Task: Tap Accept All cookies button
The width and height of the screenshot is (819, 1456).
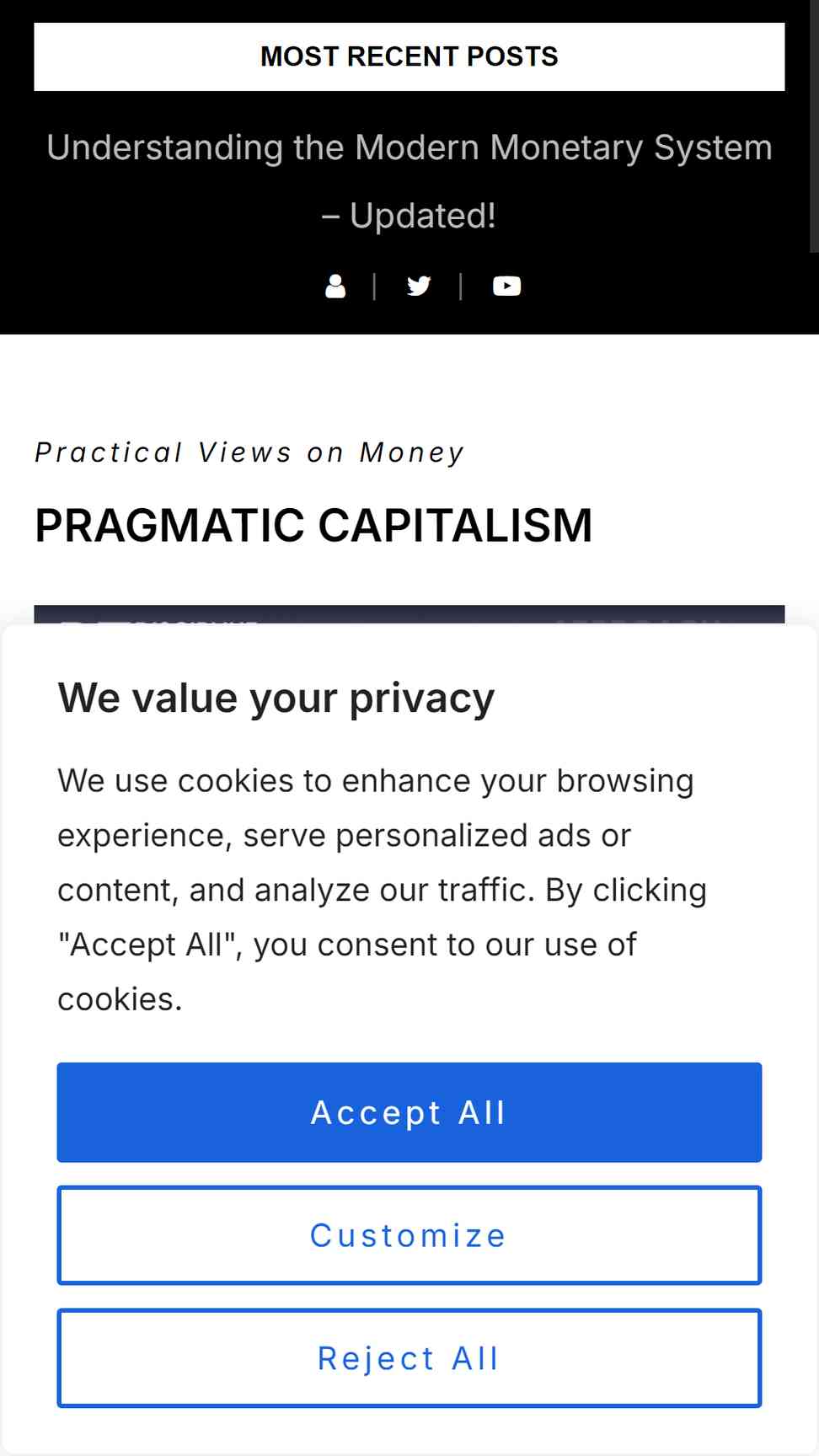Action: pos(409,1112)
